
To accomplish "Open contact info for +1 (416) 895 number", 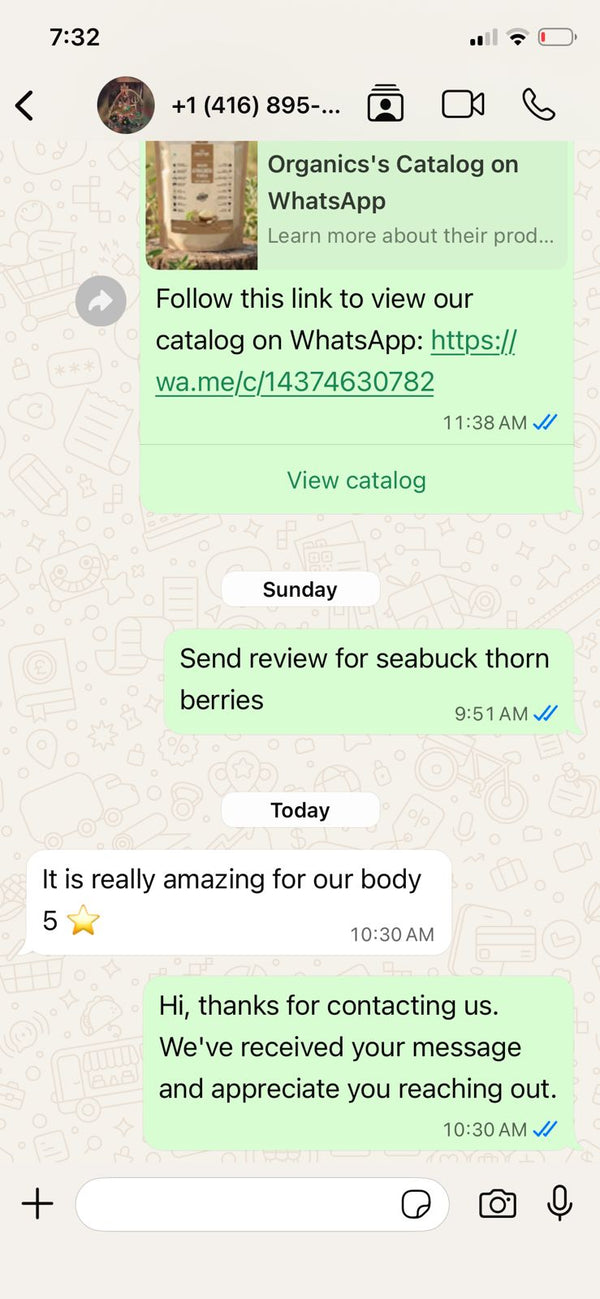I will 255,105.
